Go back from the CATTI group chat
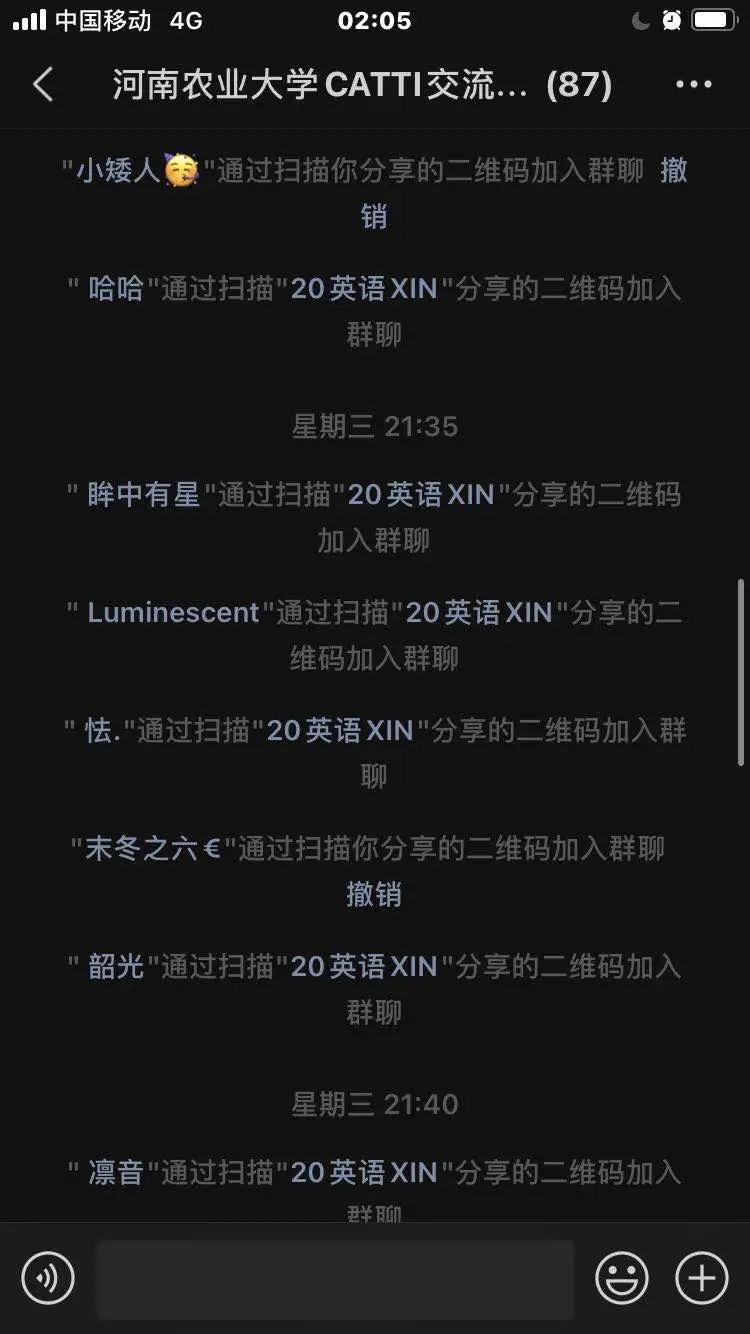The width and height of the screenshot is (750, 1334). (43, 85)
